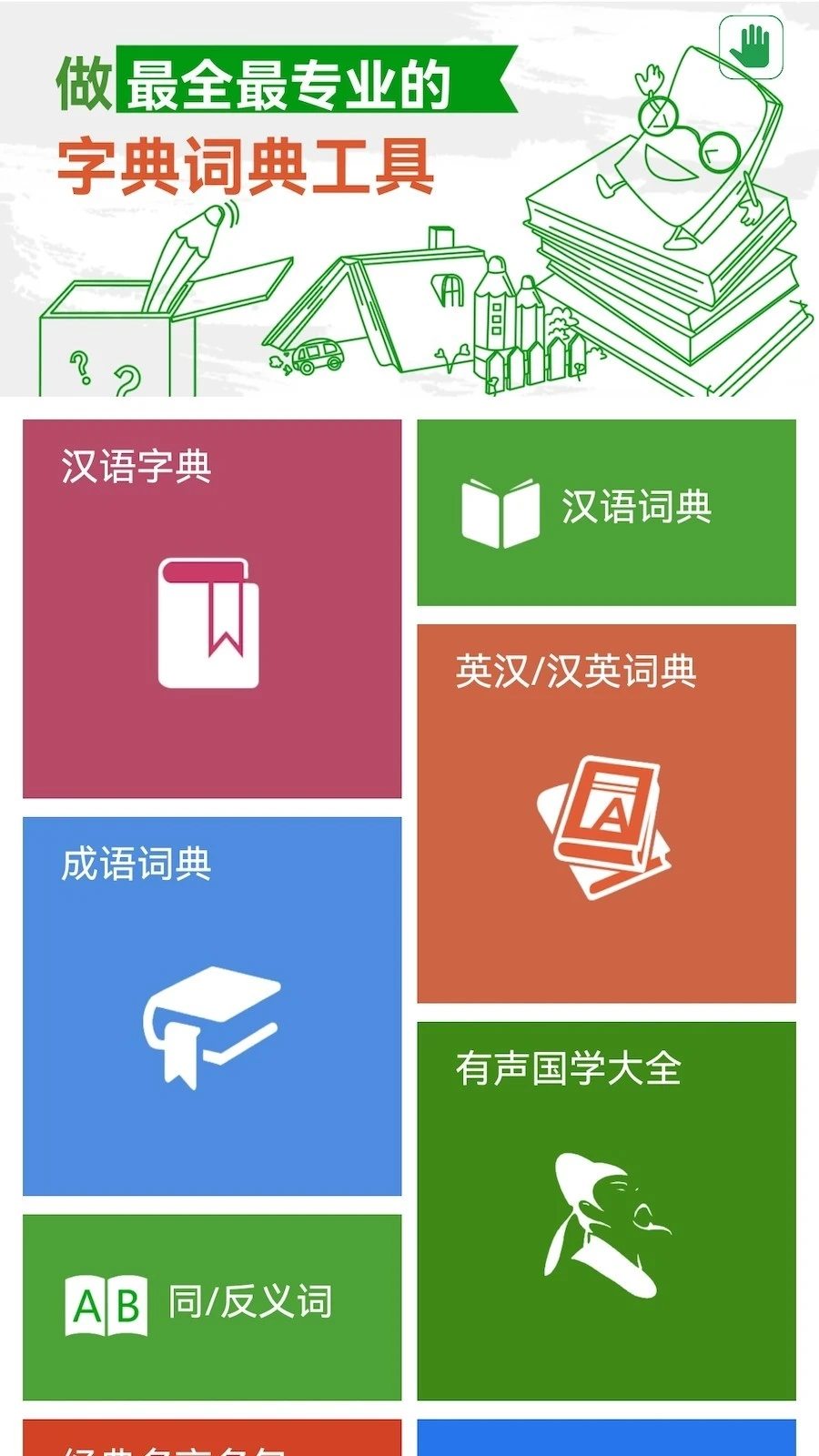
Task: Open 汉语词典 (Chinese Word Dictionary)
Action: click(605, 511)
